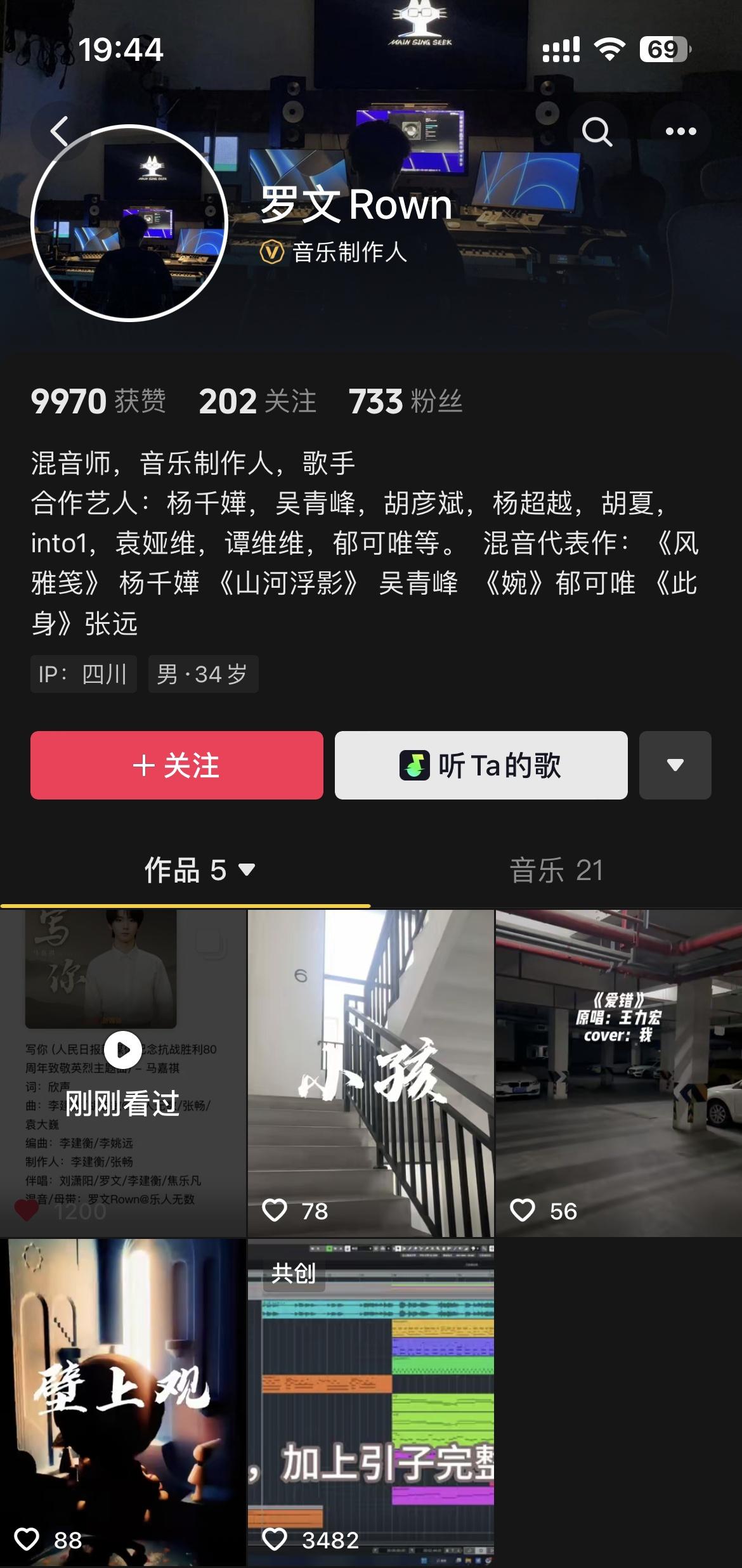Tap 听Ta的歌 to hear his songs
The height and width of the screenshot is (1568, 742).
click(x=481, y=765)
